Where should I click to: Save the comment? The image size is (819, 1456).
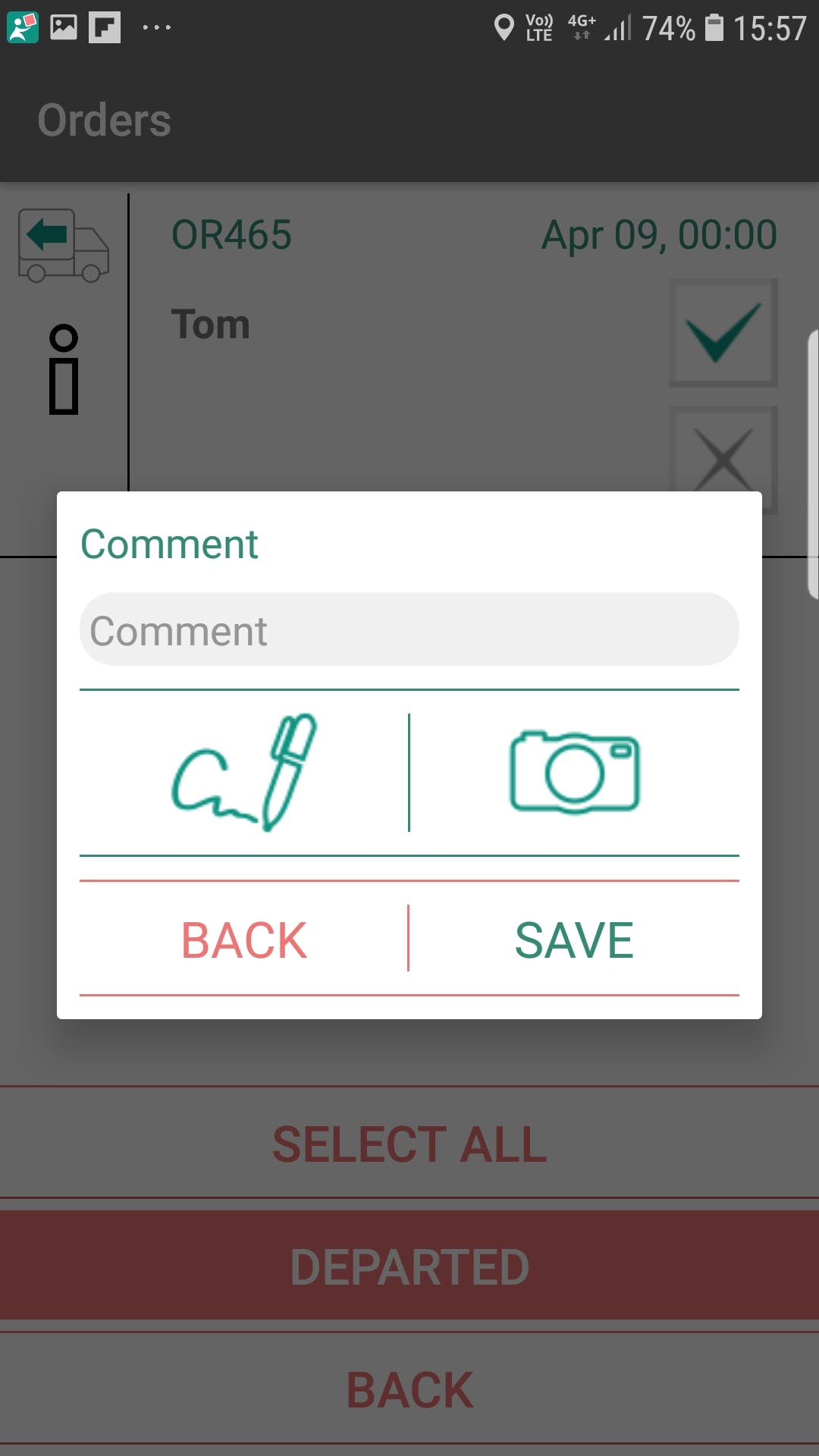pos(574,940)
